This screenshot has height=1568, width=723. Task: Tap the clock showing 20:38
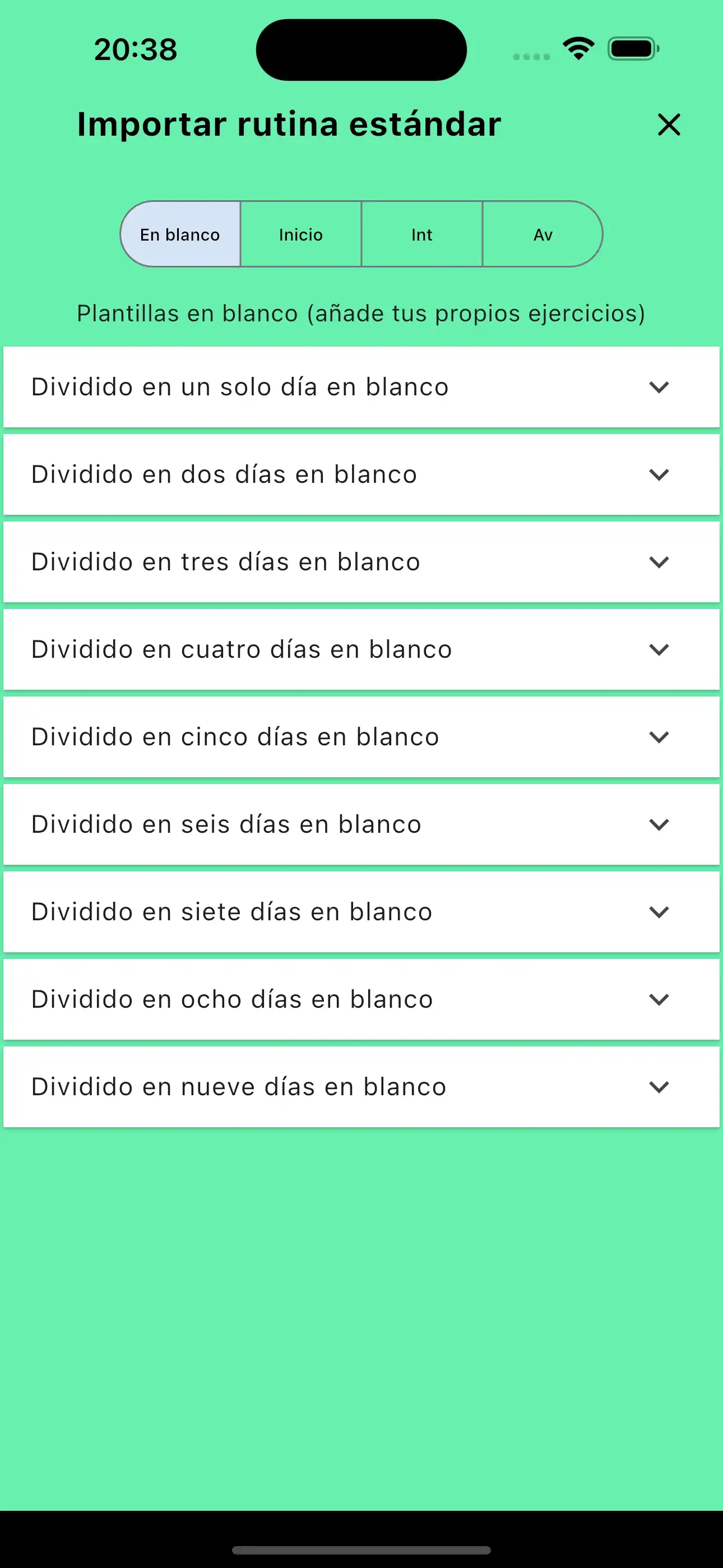pos(135,49)
